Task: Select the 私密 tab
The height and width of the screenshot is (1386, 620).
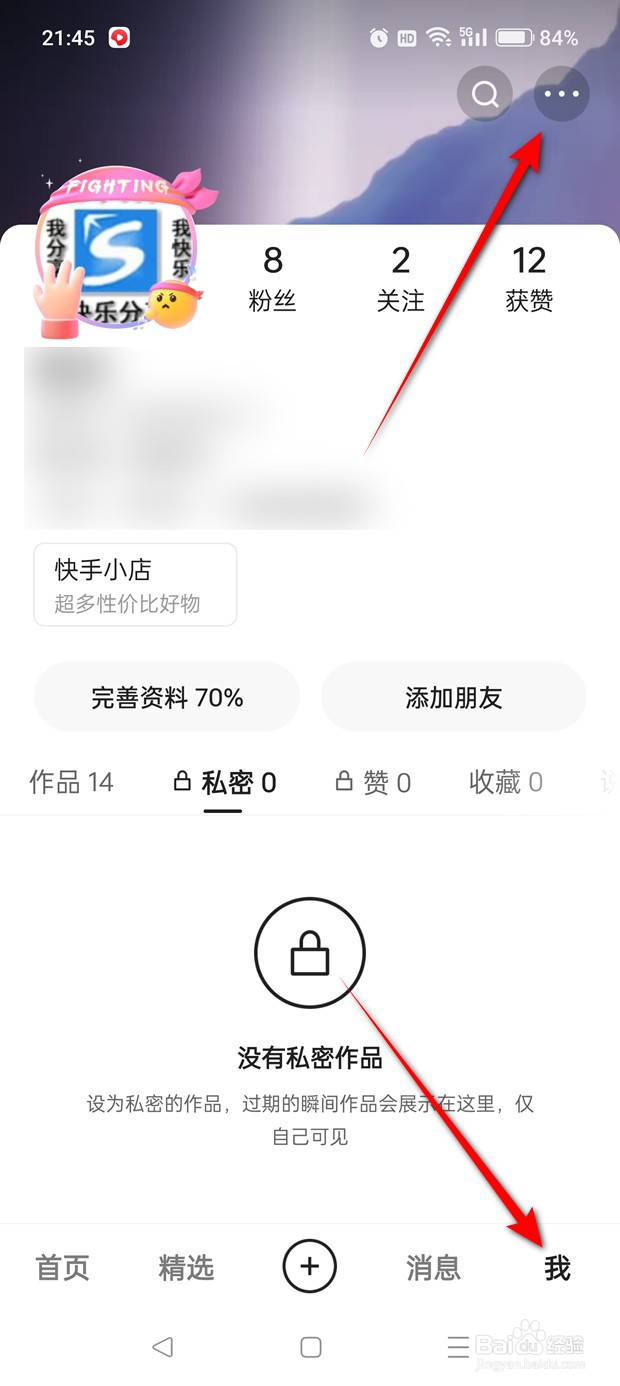Action: (224, 782)
